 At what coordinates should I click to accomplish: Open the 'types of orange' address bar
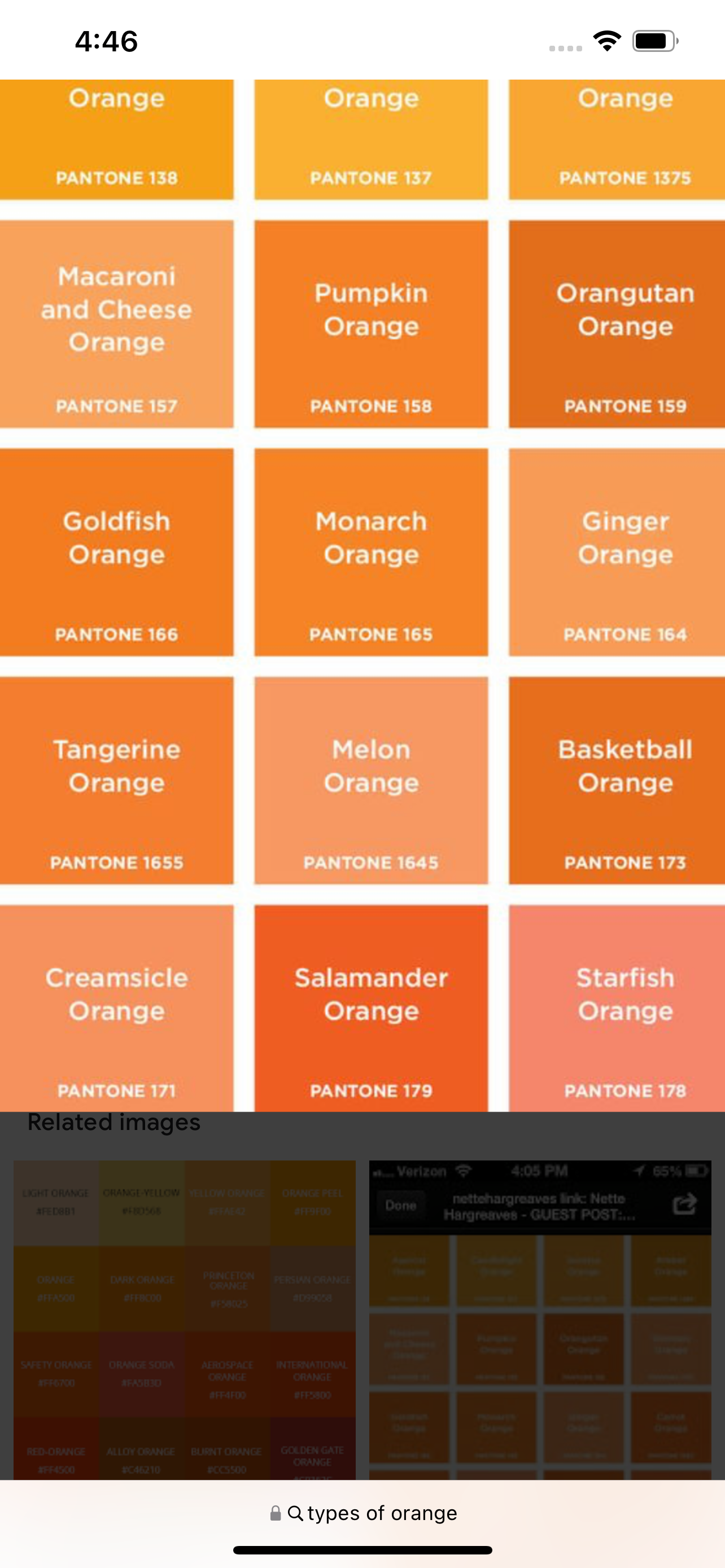point(363,1513)
